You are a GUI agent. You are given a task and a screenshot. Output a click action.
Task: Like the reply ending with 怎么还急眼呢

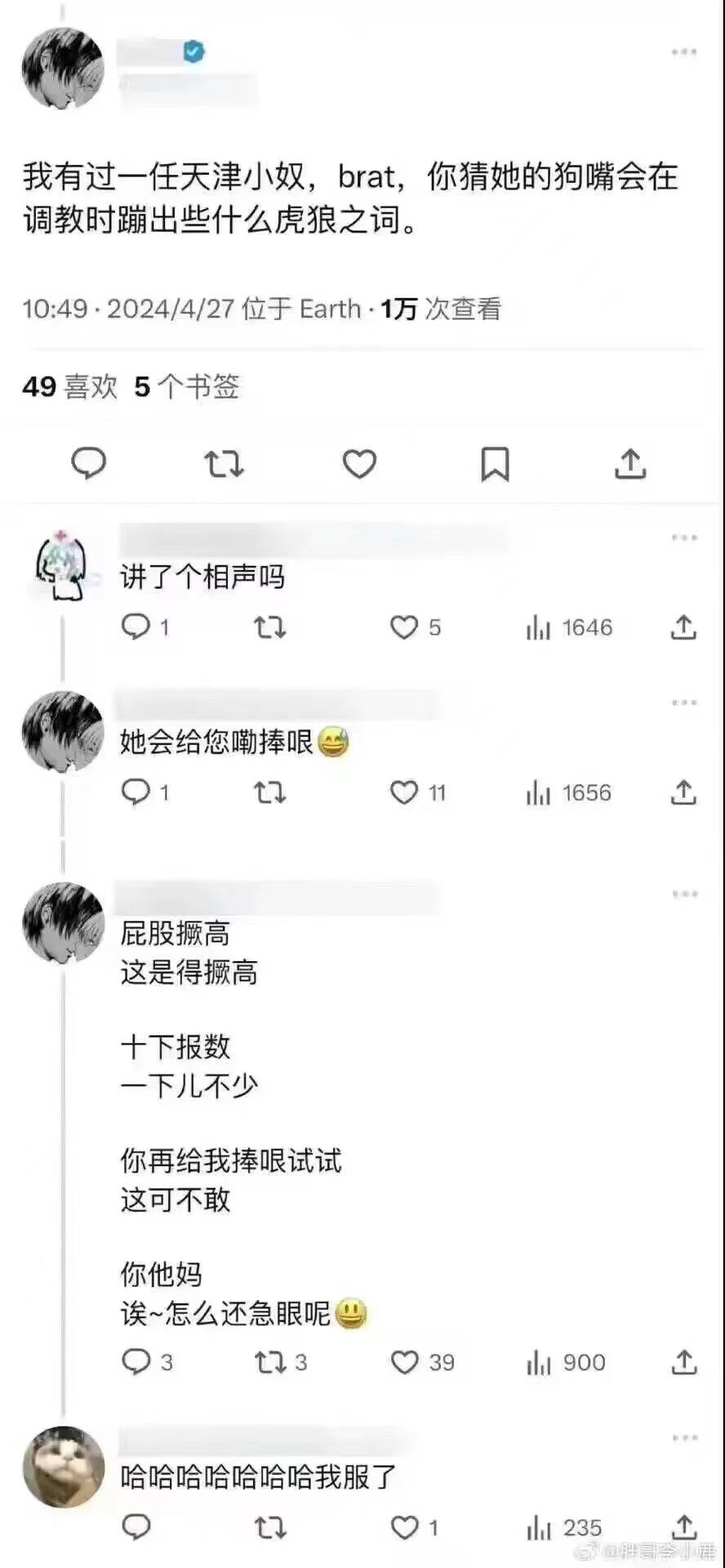click(404, 1362)
